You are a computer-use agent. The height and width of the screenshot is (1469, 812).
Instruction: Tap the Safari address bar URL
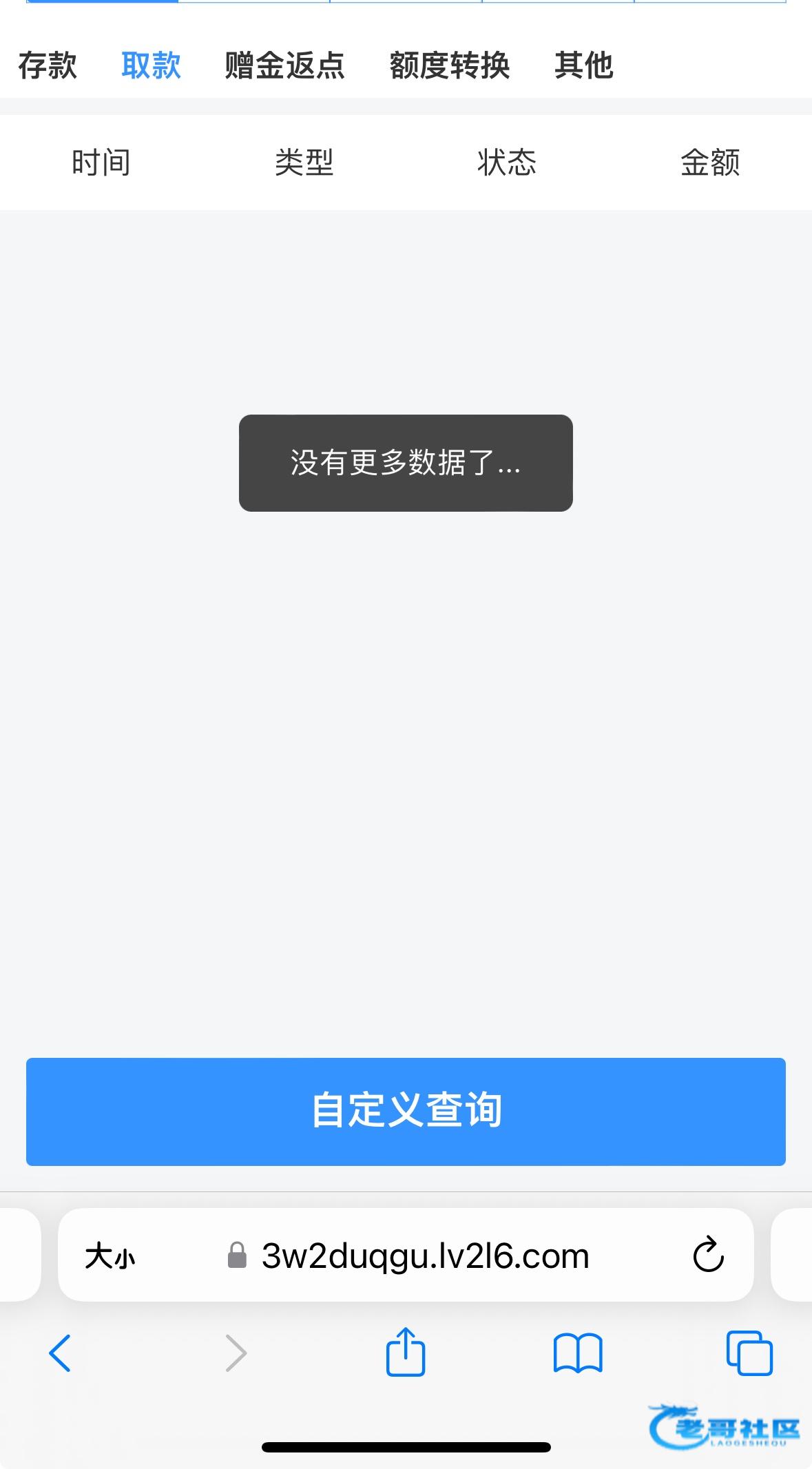424,1256
